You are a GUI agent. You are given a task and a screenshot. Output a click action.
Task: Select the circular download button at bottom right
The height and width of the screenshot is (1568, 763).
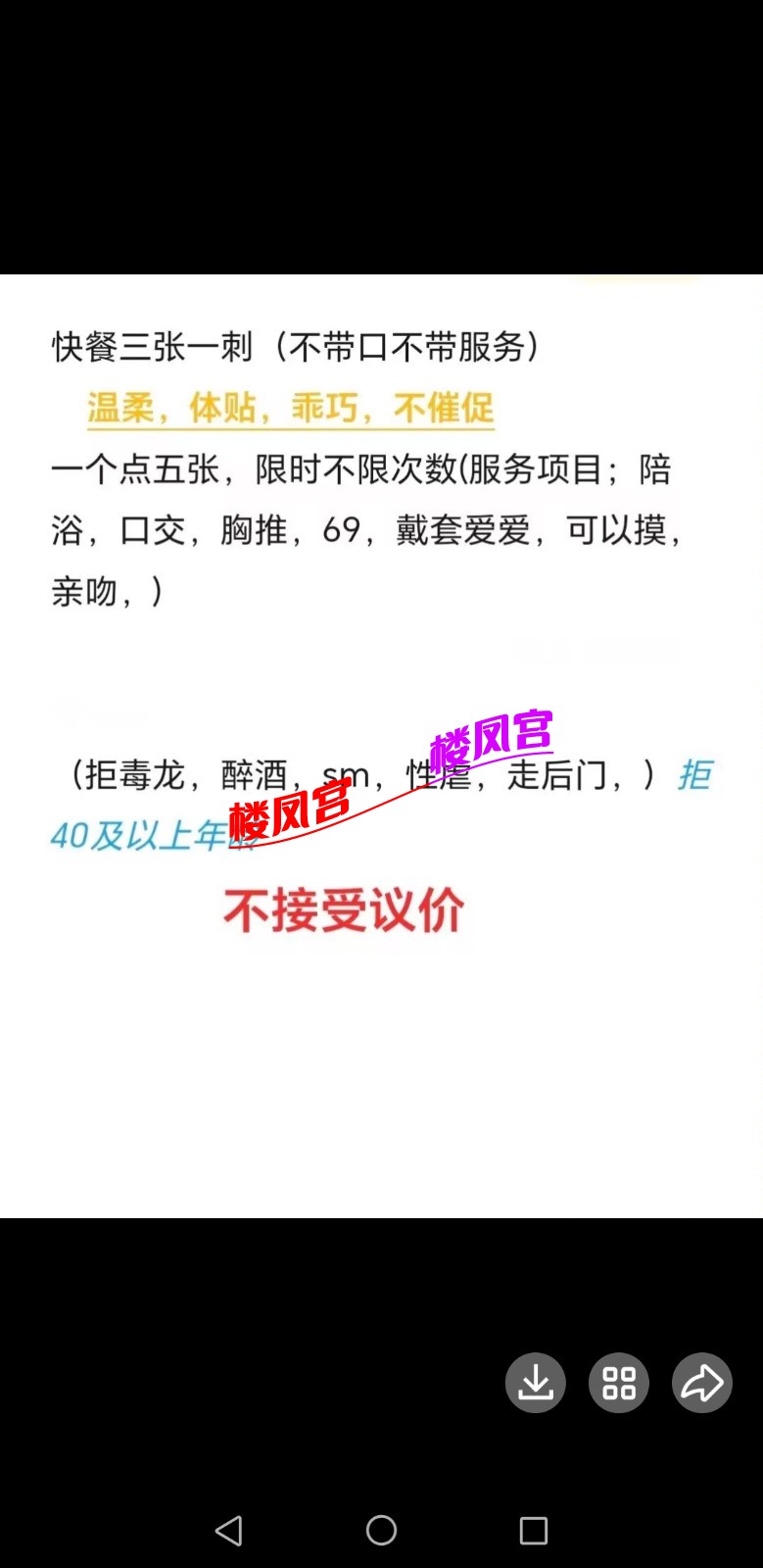pyautogui.click(x=535, y=1383)
